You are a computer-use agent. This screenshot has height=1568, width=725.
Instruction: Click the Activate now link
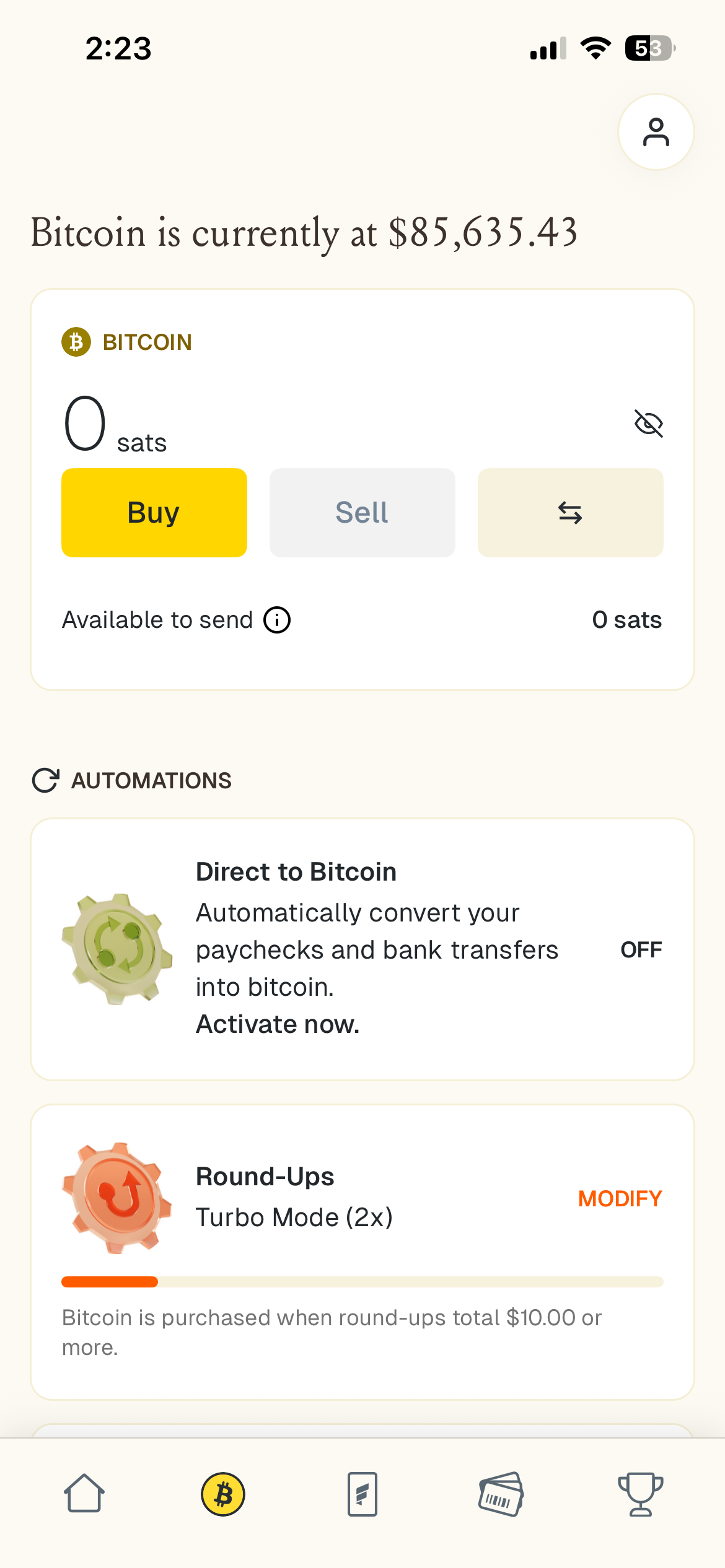(x=276, y=1023)
